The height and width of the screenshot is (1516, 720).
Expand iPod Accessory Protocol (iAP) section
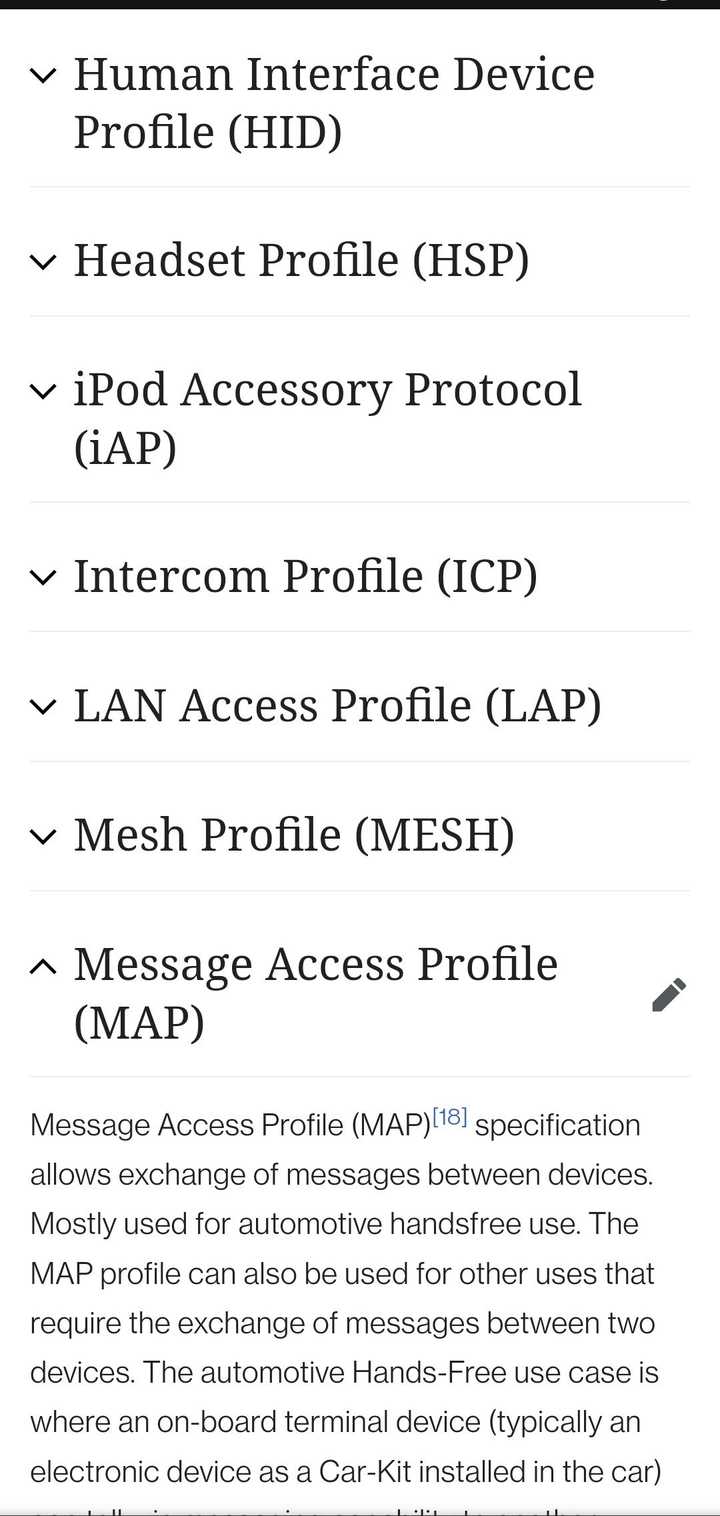[327, 417]
